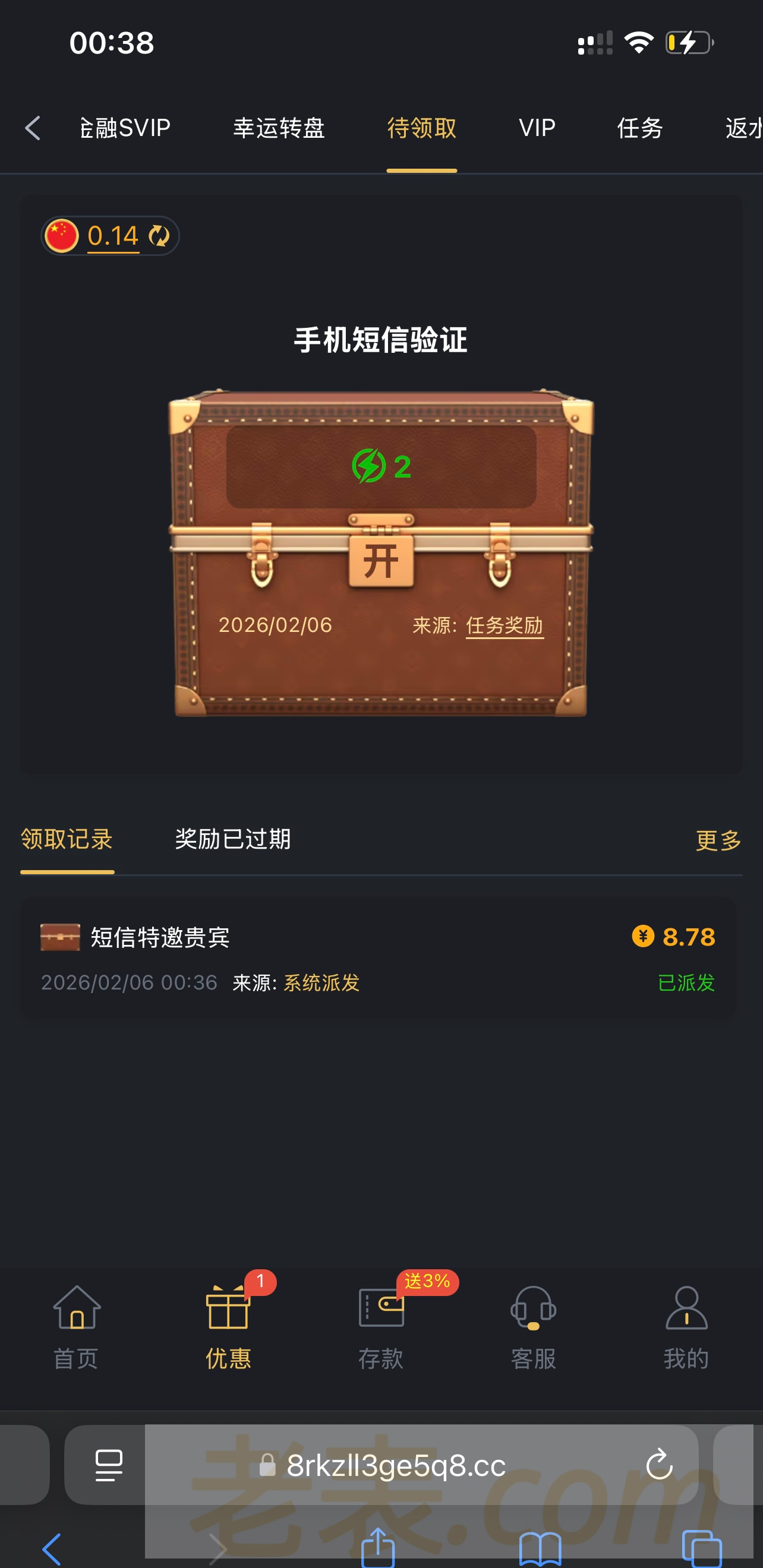
Task: Open 优惠 in the bottom navigation
Action: [228, 1327]
